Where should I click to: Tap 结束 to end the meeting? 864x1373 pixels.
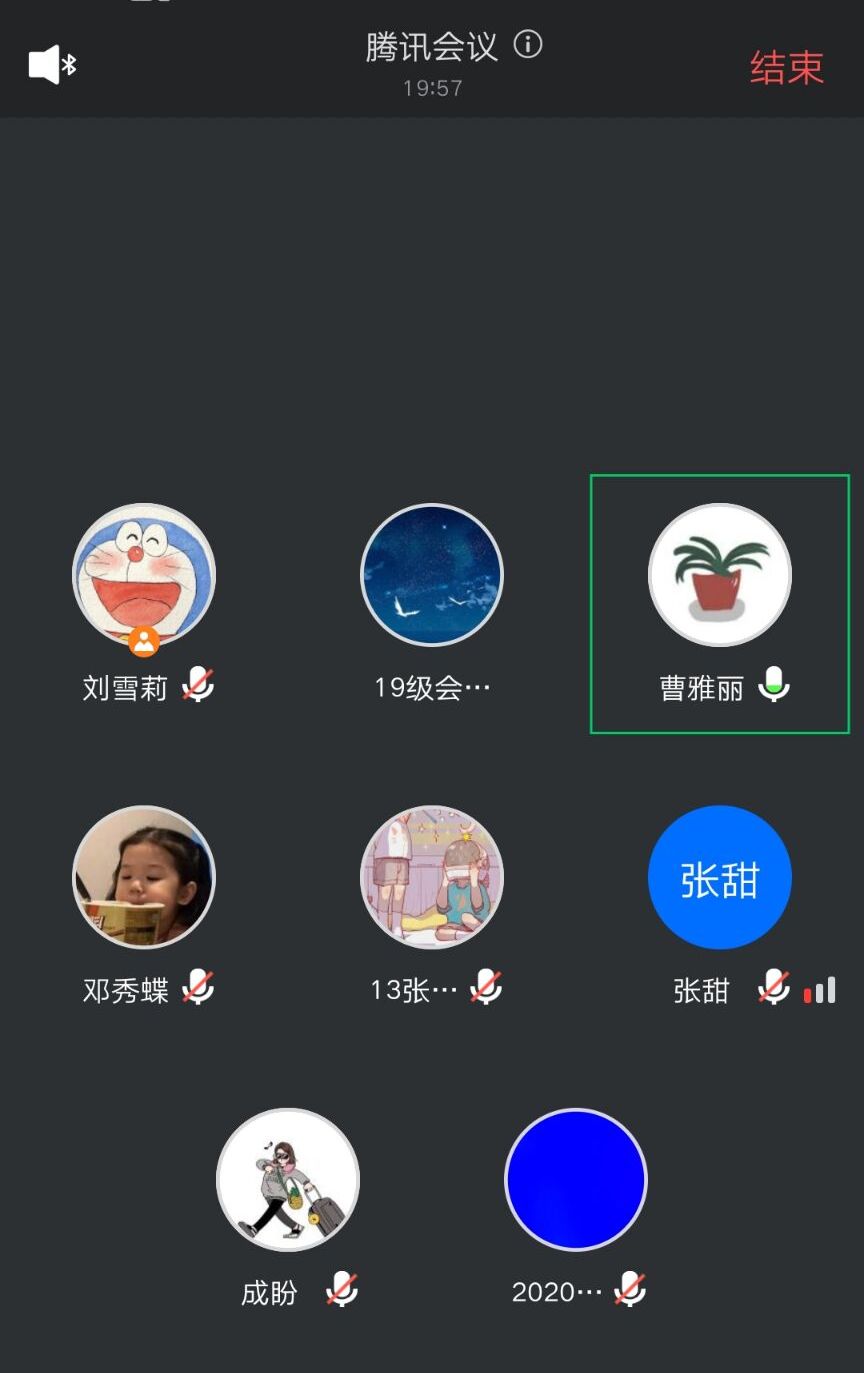click(x=786, y=67)
